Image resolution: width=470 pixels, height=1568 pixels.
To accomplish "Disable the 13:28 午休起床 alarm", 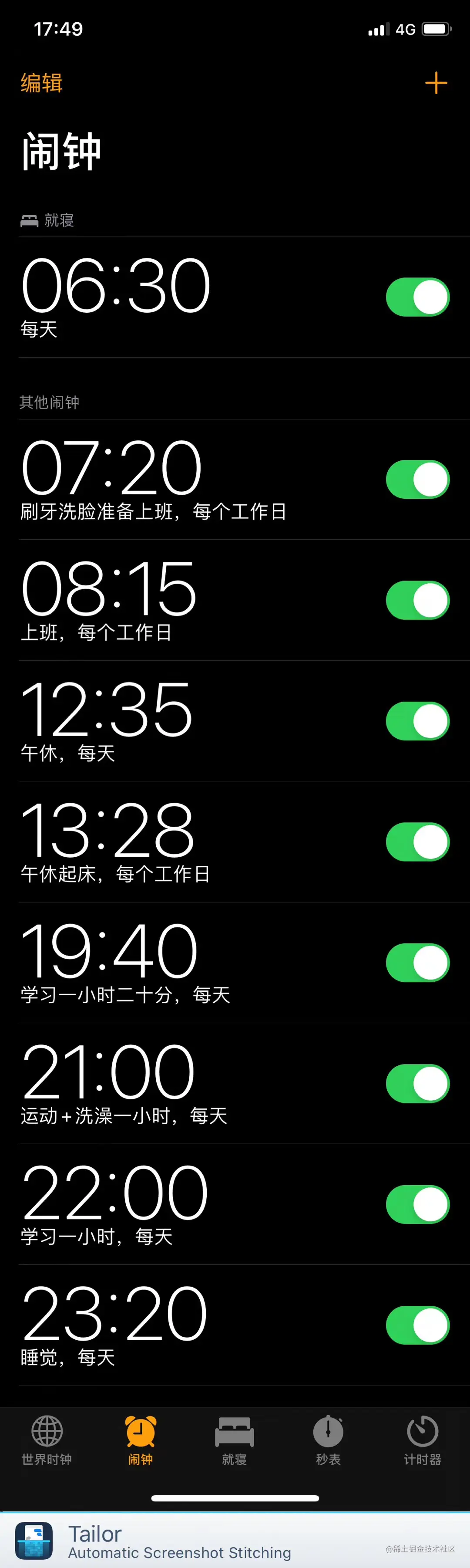I will 417,842.
